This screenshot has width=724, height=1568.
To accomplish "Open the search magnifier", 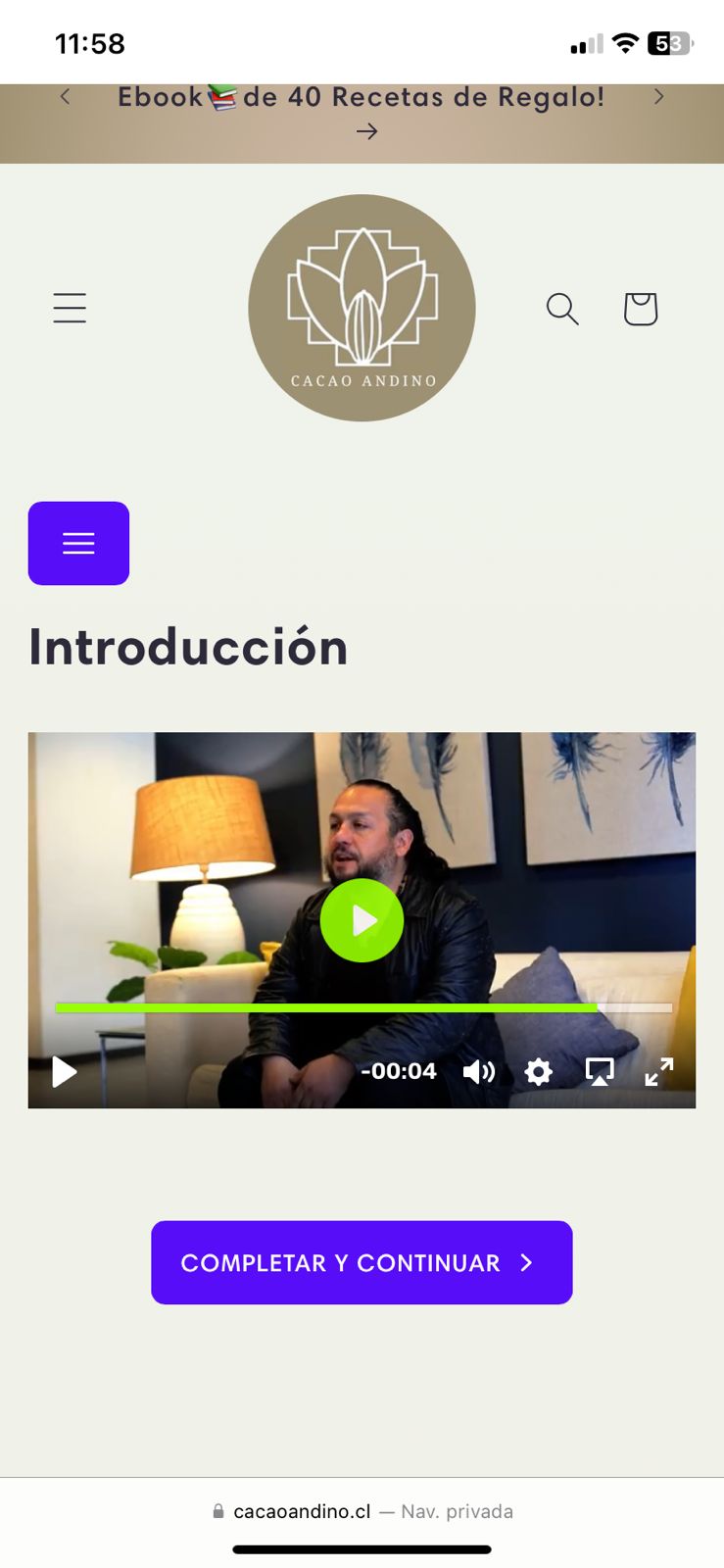I will pos(562,309).
